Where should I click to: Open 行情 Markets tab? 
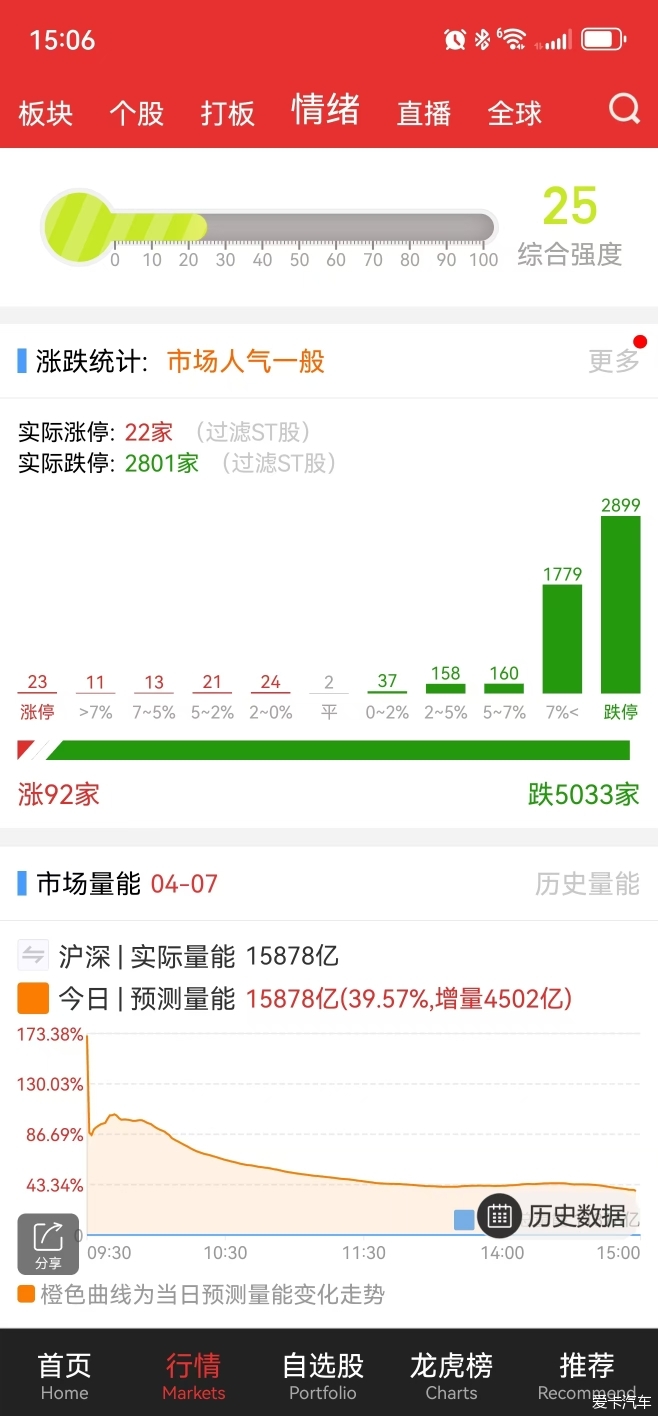[193, 1376]
